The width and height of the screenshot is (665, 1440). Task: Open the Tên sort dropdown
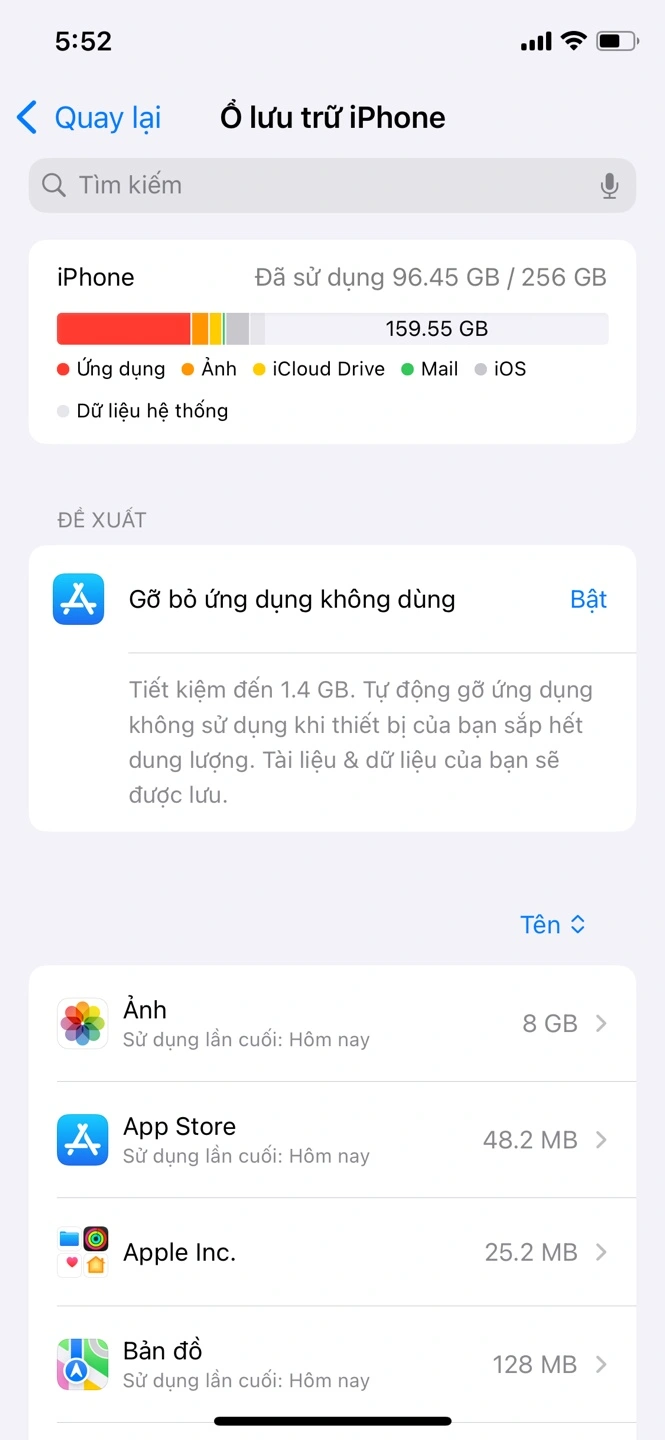point(553,924)
